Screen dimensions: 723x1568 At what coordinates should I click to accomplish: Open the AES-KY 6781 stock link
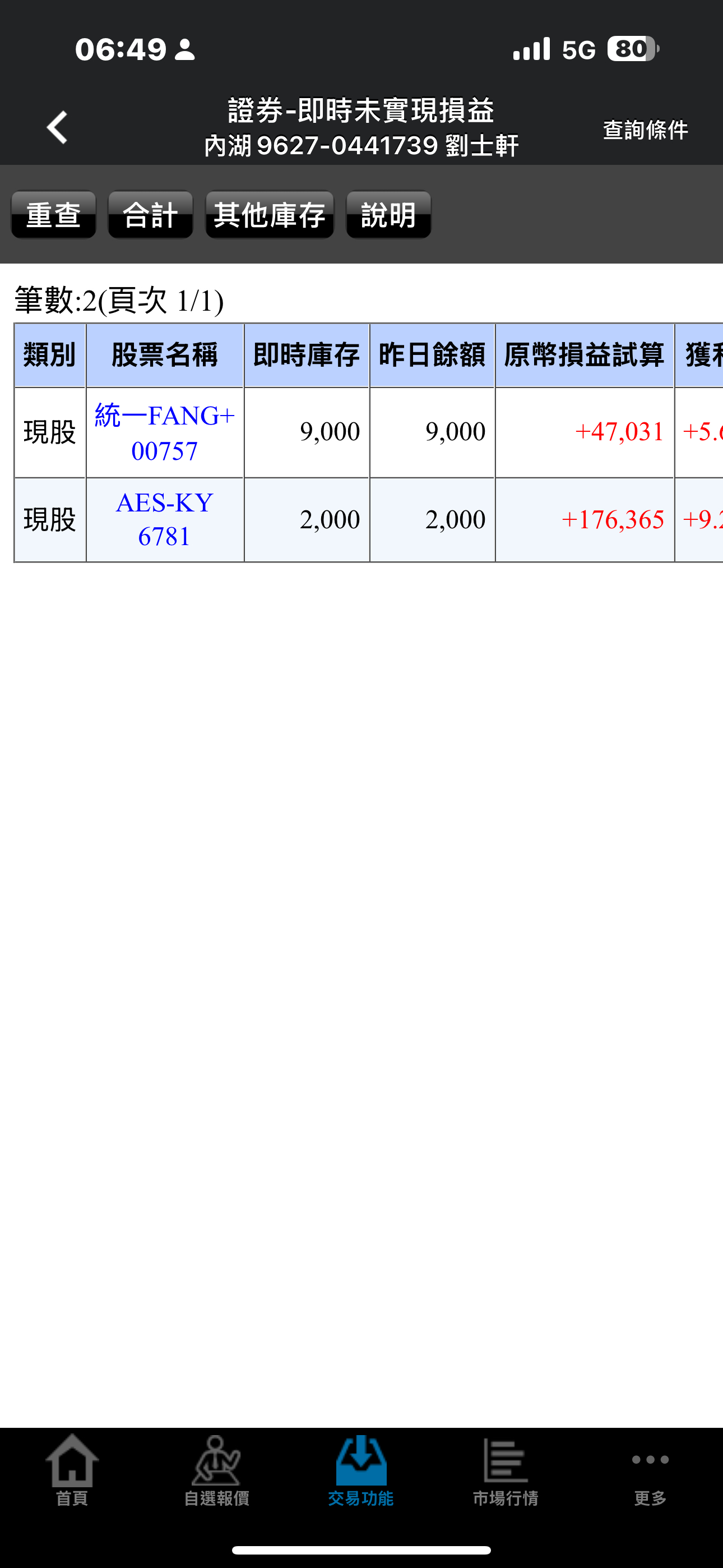pos(164,519)
